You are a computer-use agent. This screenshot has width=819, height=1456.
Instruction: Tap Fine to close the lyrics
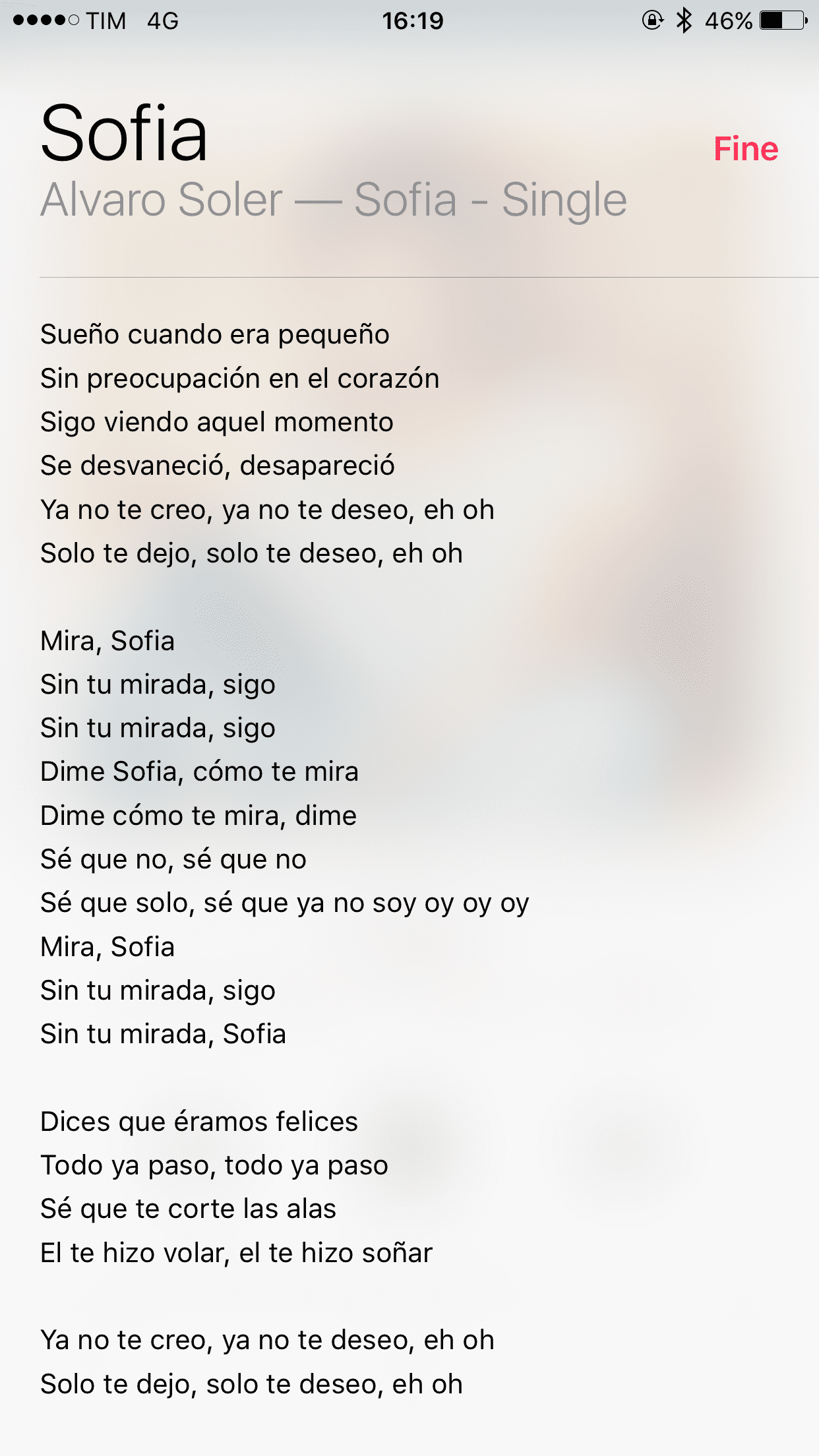tap(746, 149)
